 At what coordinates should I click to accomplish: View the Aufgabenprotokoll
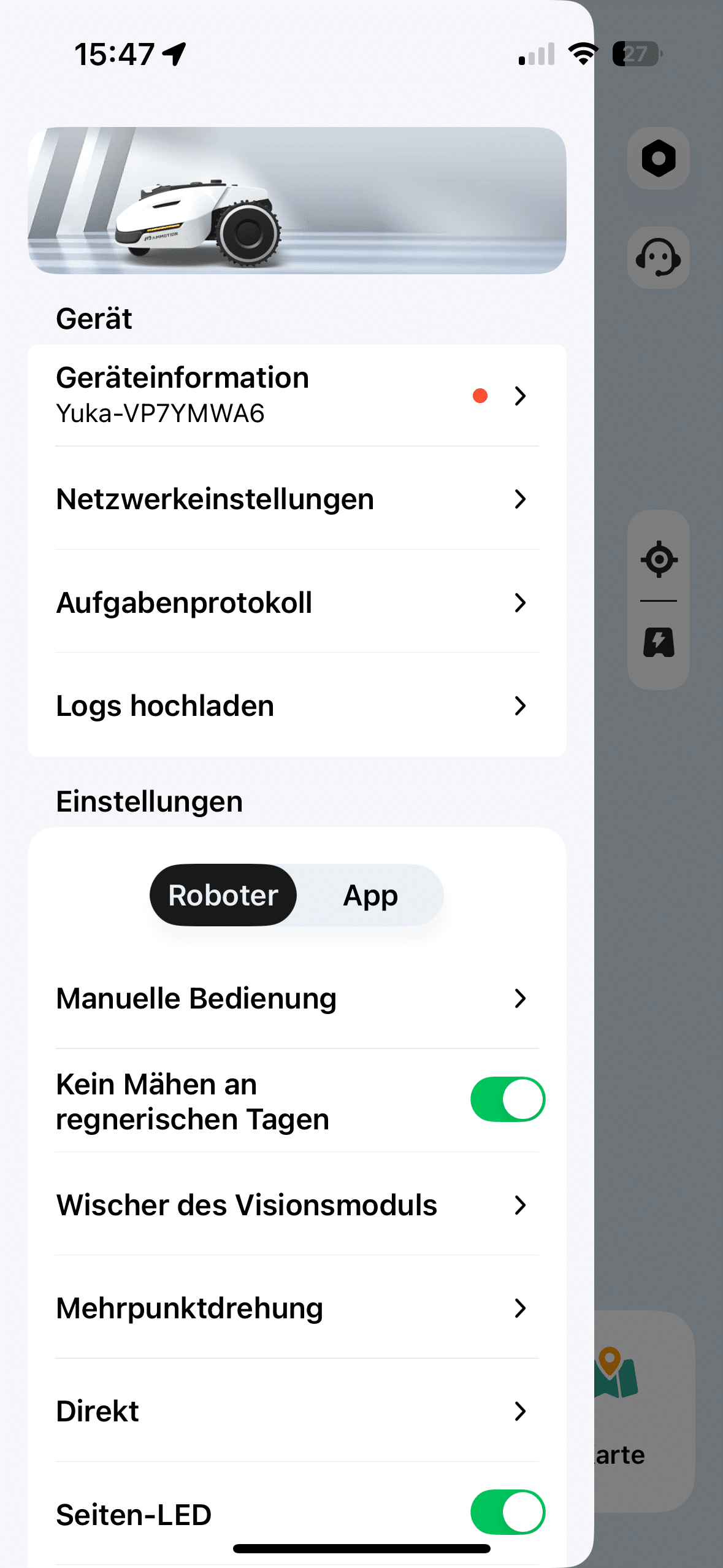tap(297, 602)
